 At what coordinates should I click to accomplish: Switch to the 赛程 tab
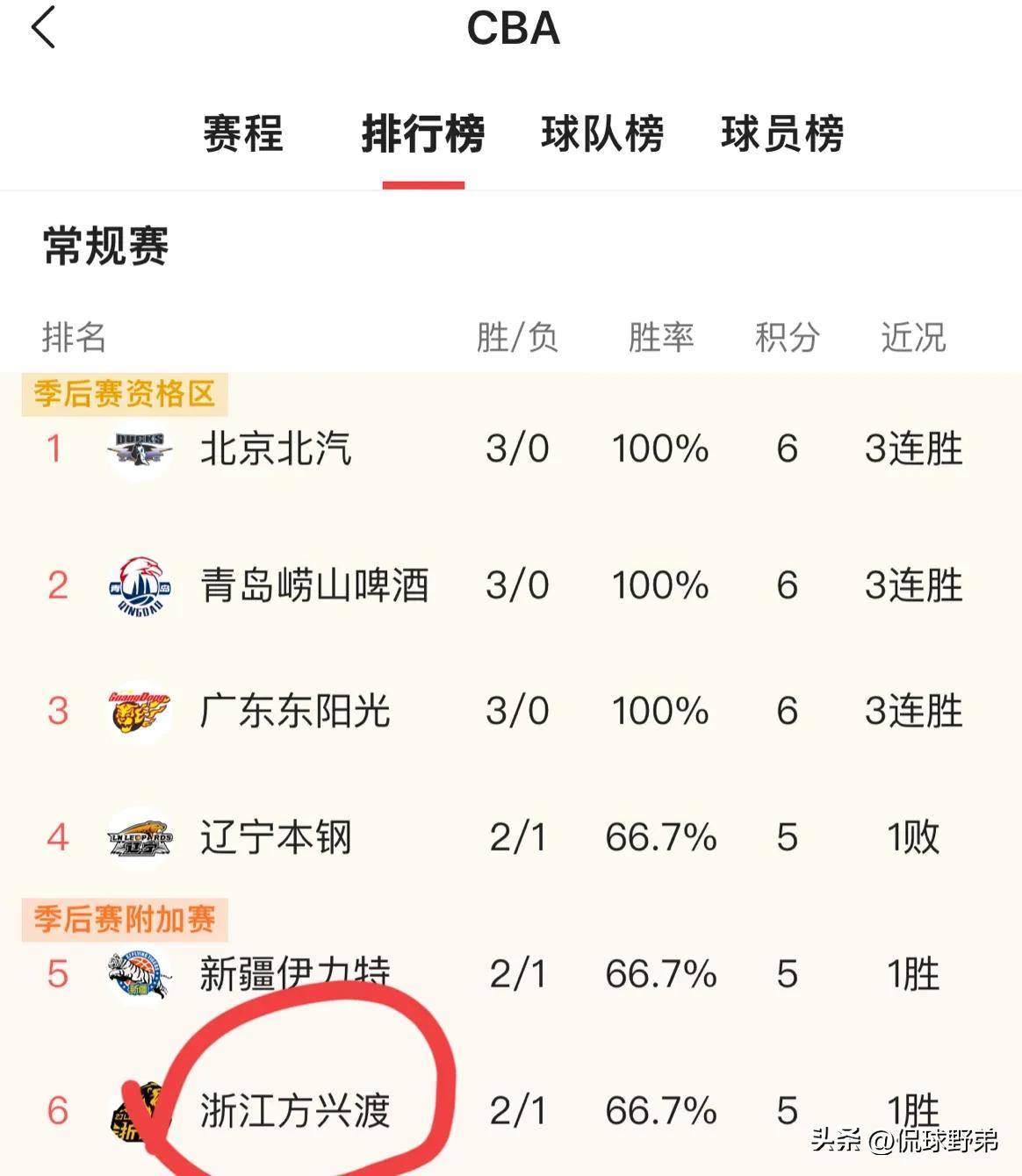[243, 133]
